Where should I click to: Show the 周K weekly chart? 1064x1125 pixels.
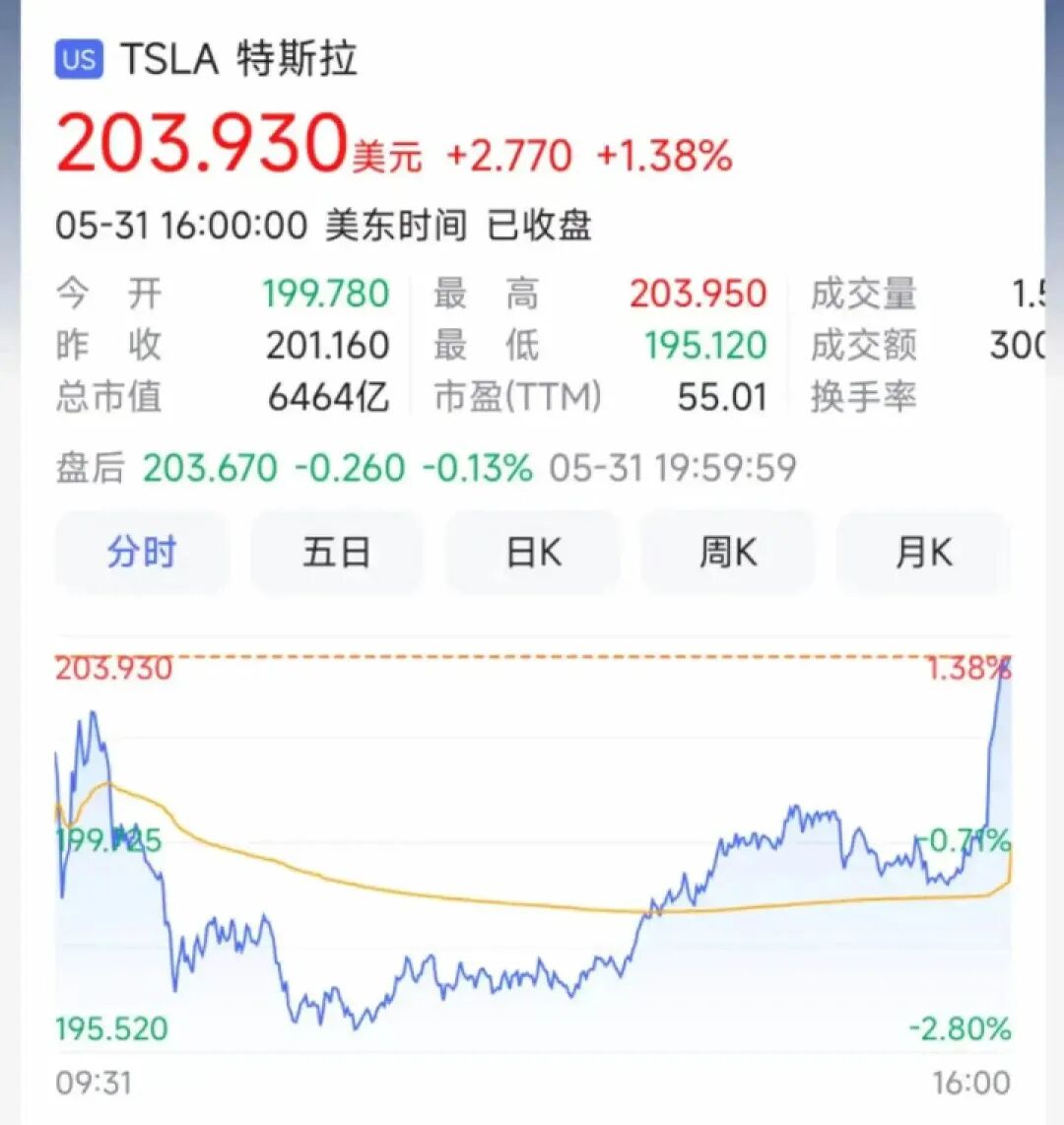point(728,553)
